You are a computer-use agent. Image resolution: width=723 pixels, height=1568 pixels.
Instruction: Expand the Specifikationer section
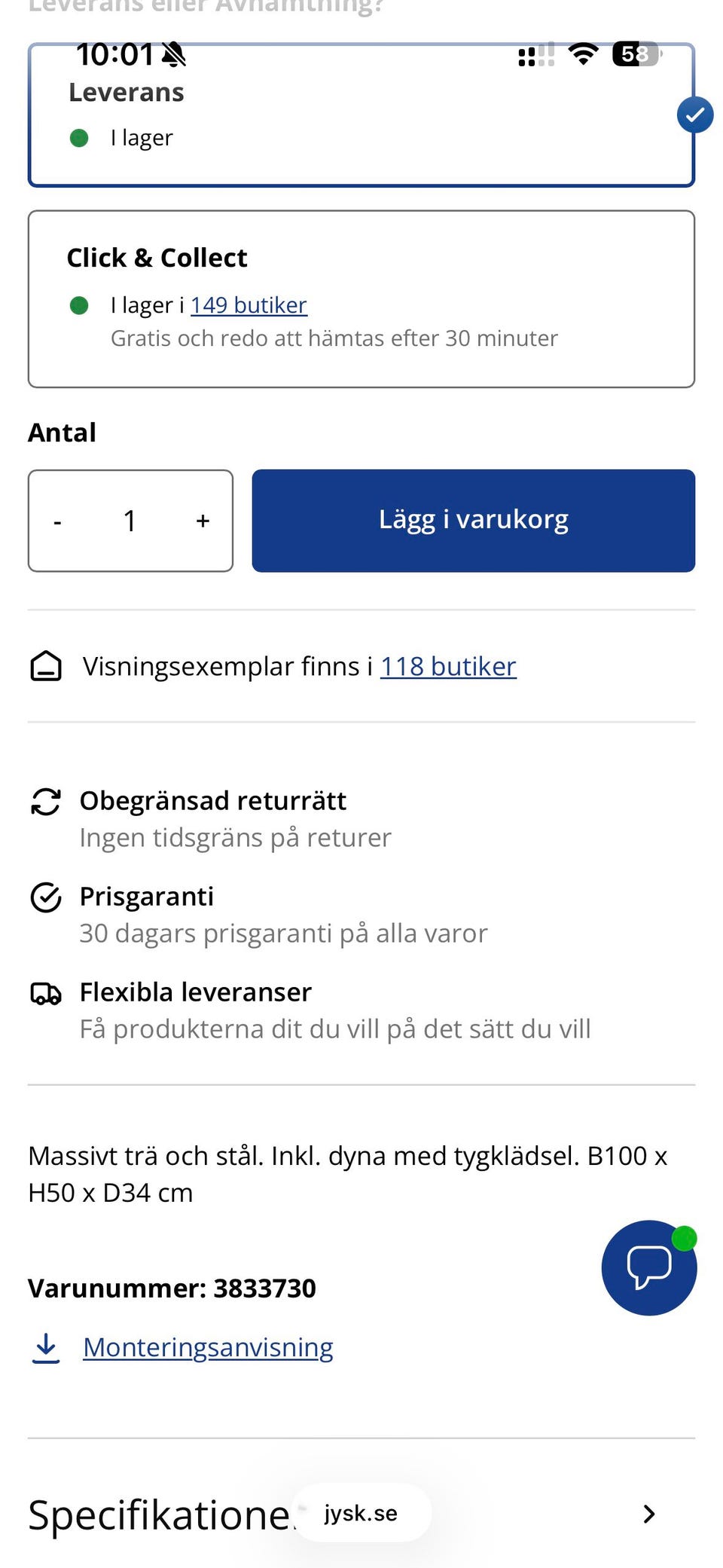click(361, 1515)
